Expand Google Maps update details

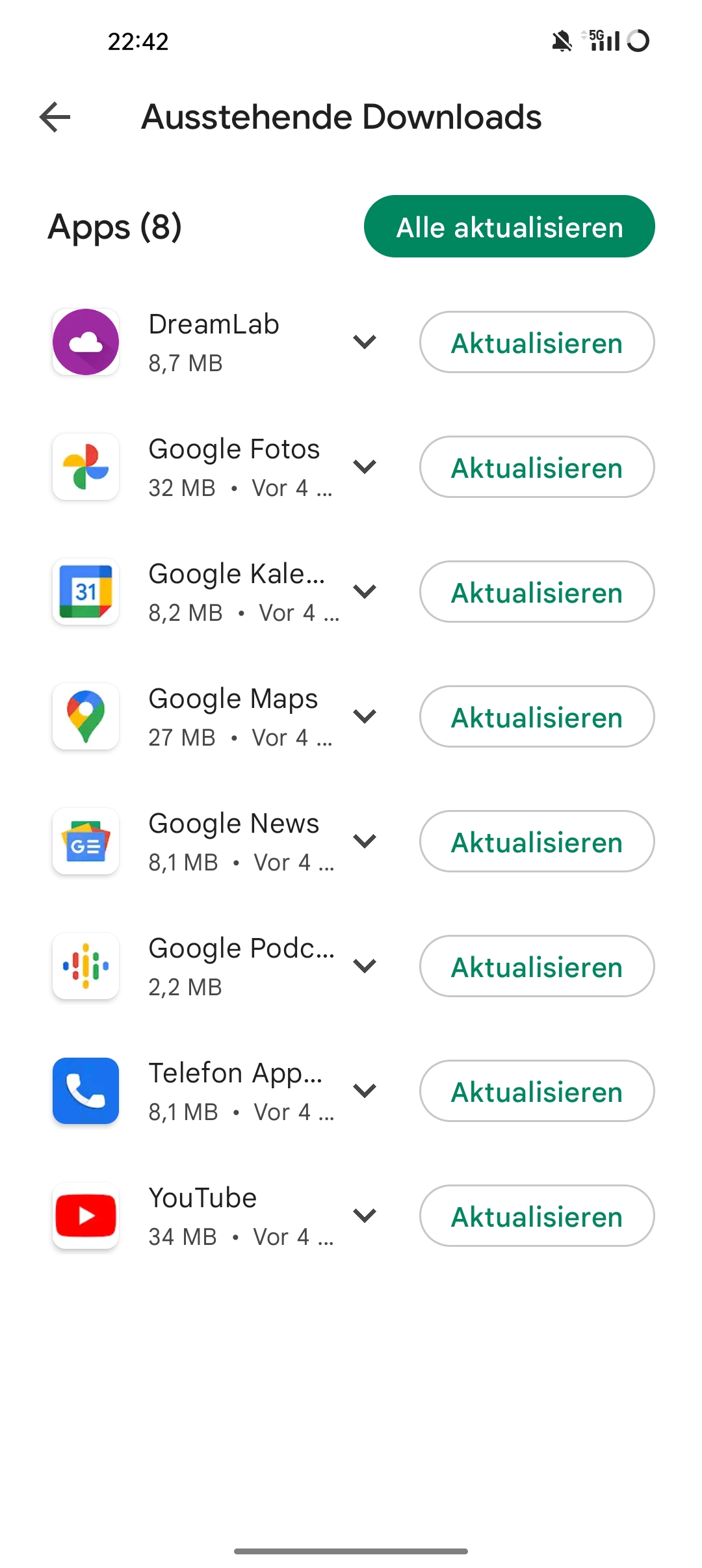365,716
